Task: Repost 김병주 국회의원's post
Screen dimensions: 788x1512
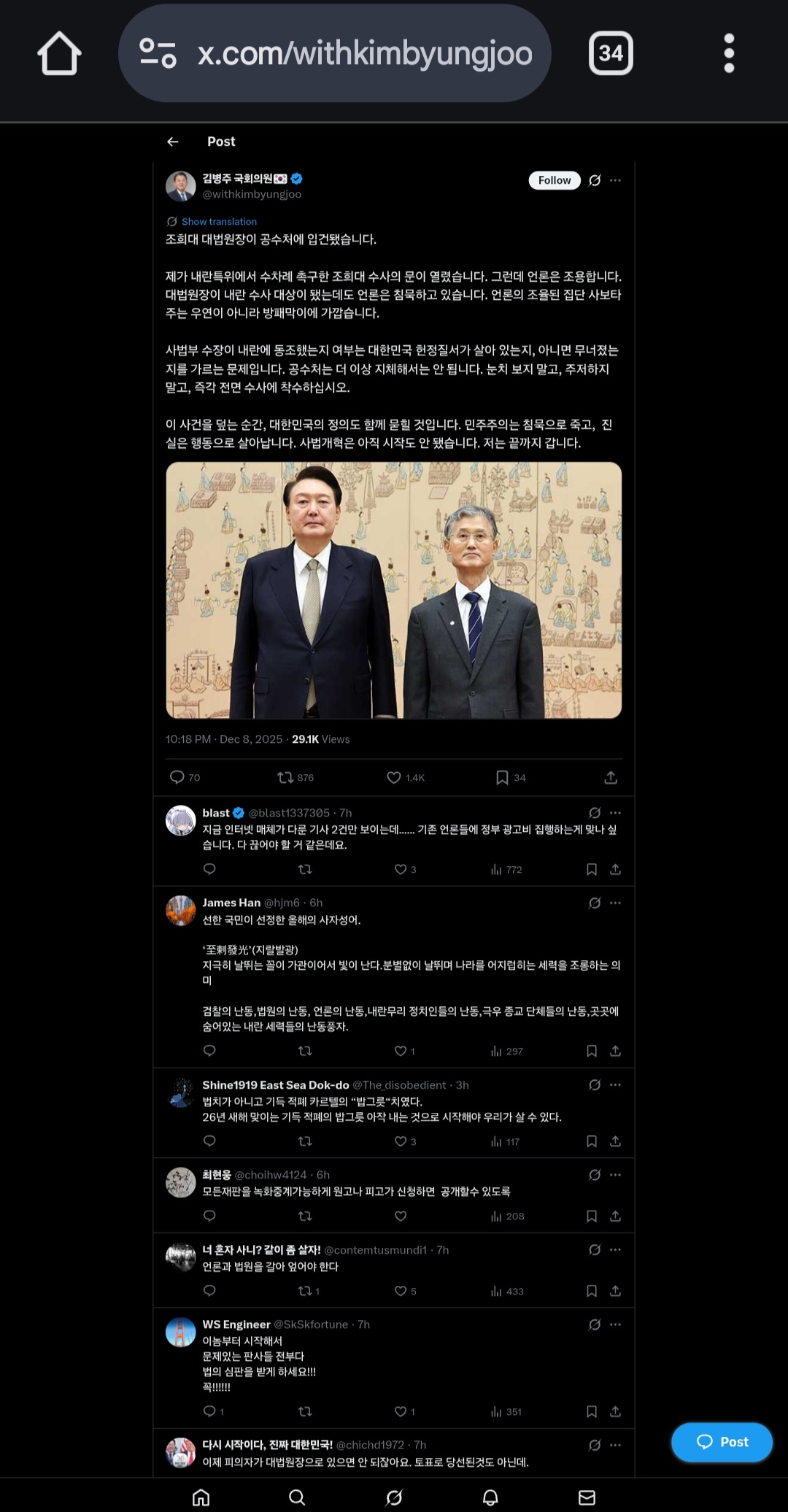Action: point(284,777)
